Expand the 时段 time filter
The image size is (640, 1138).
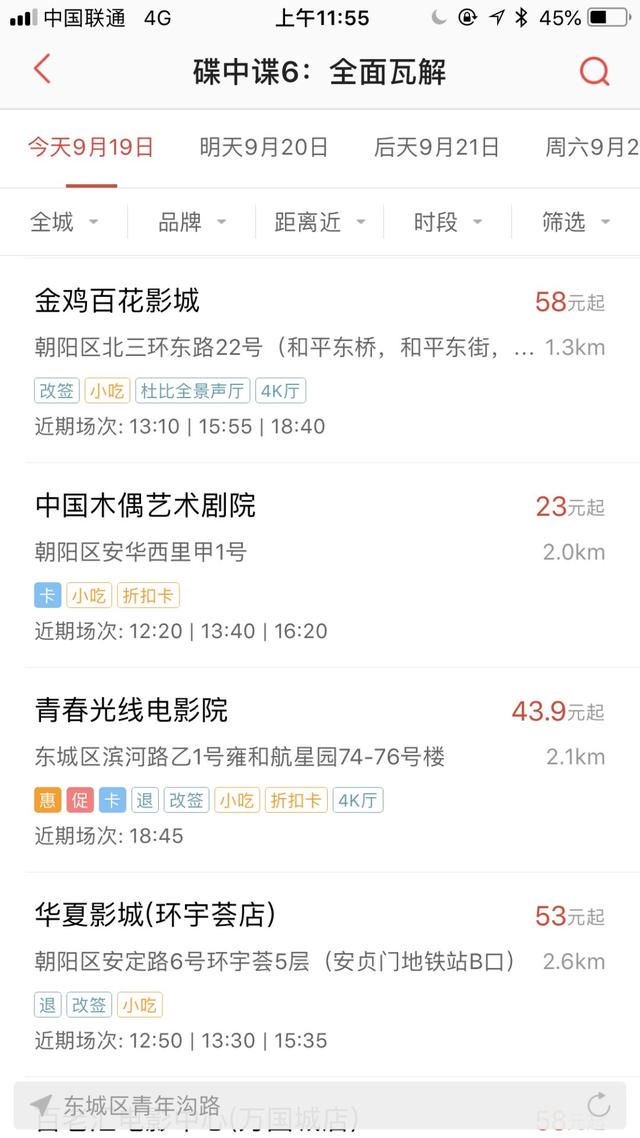click(448, 222)
